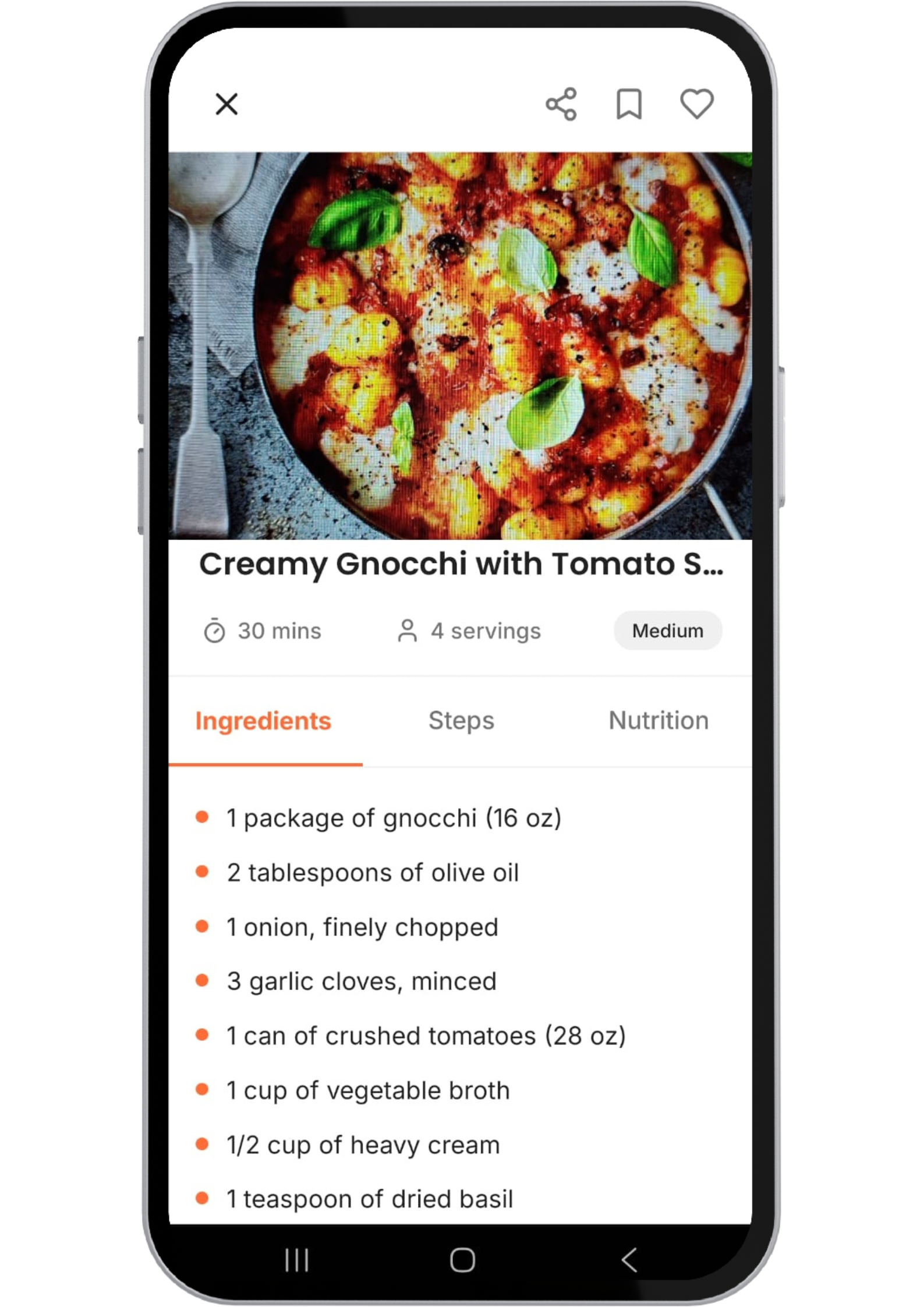Image resolution: width=924 pixels, height=1307 pixels.
Task: Switch to the Steps tab
Action: (462, 721)
